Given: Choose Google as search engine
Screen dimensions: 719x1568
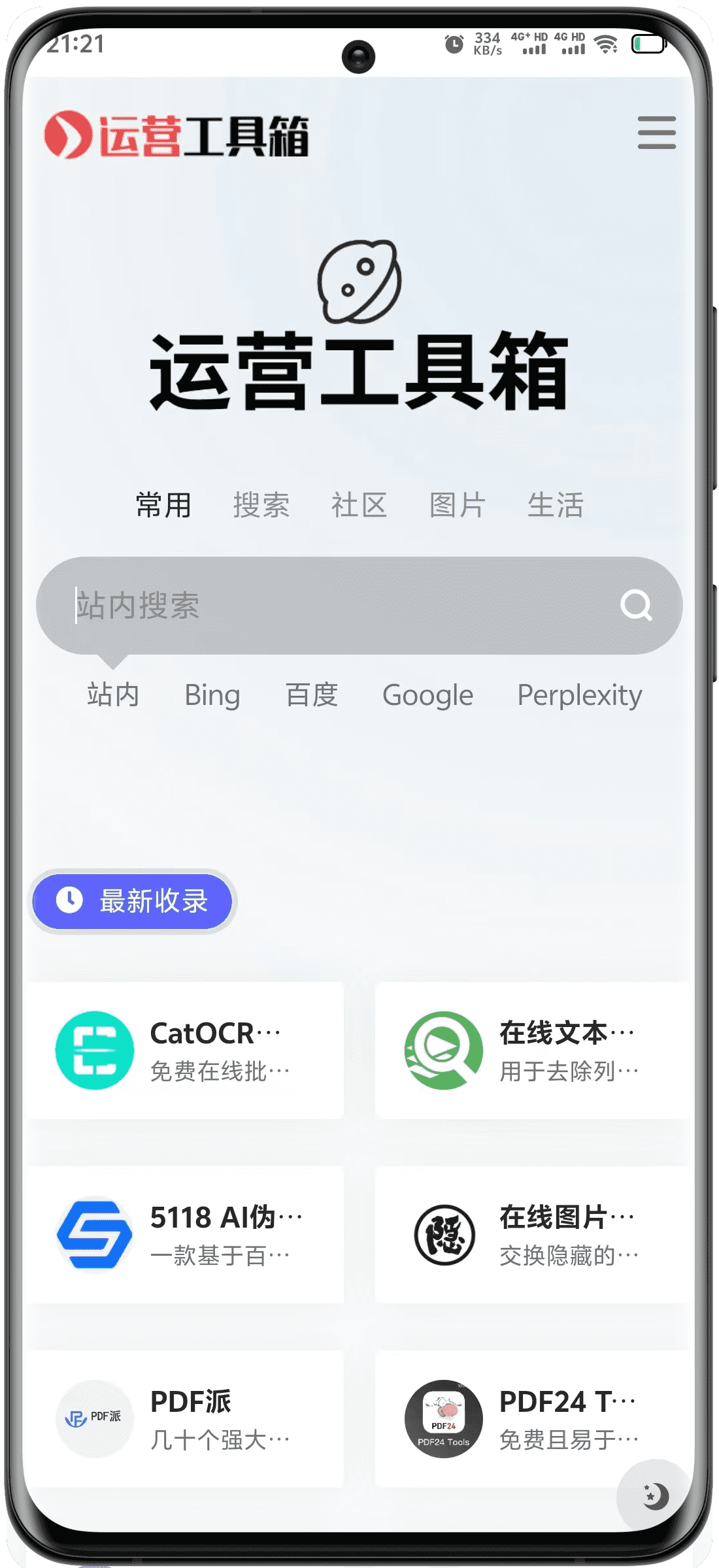Looking at the screenshot, I should click(x=427, y=694).
